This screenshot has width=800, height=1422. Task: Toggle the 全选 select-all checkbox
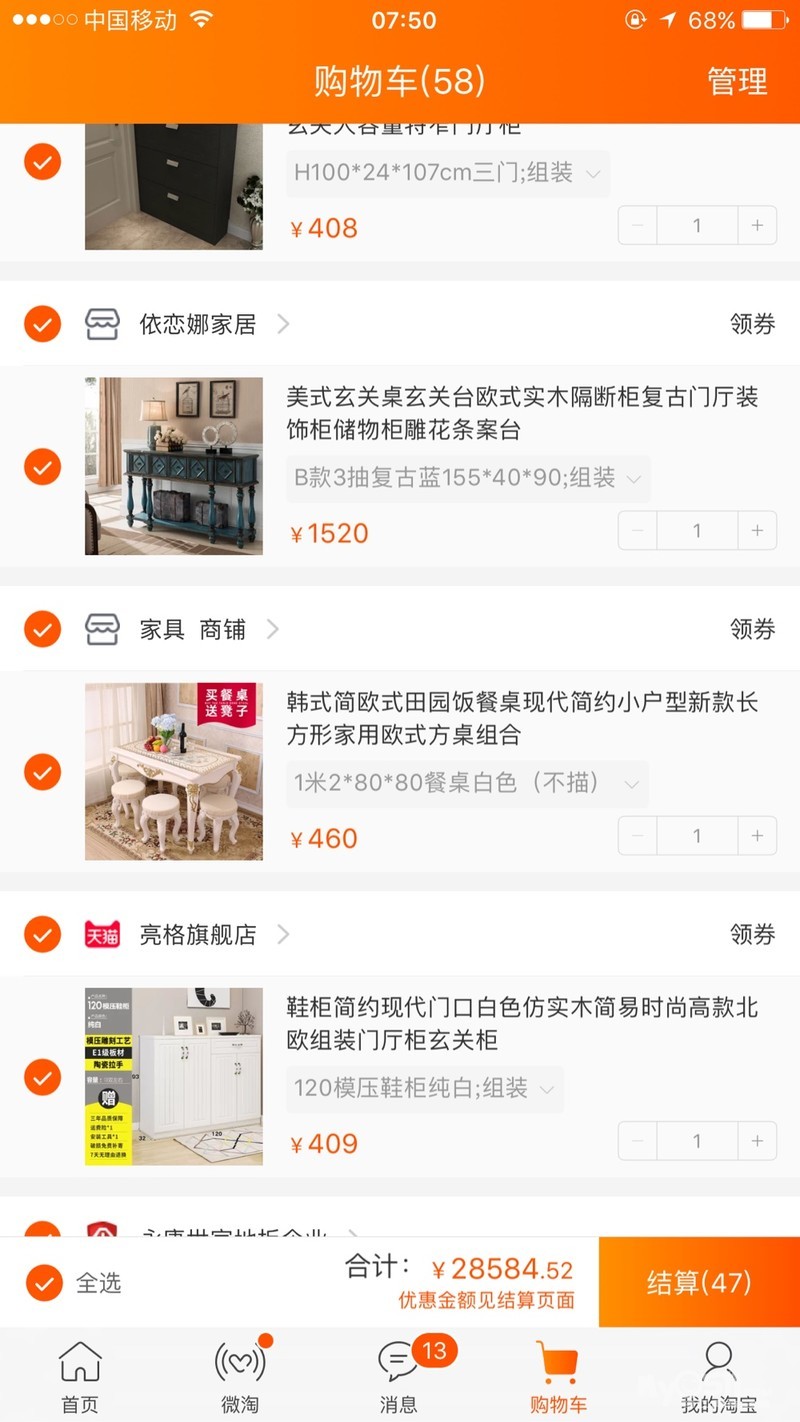pos(45,1283)
